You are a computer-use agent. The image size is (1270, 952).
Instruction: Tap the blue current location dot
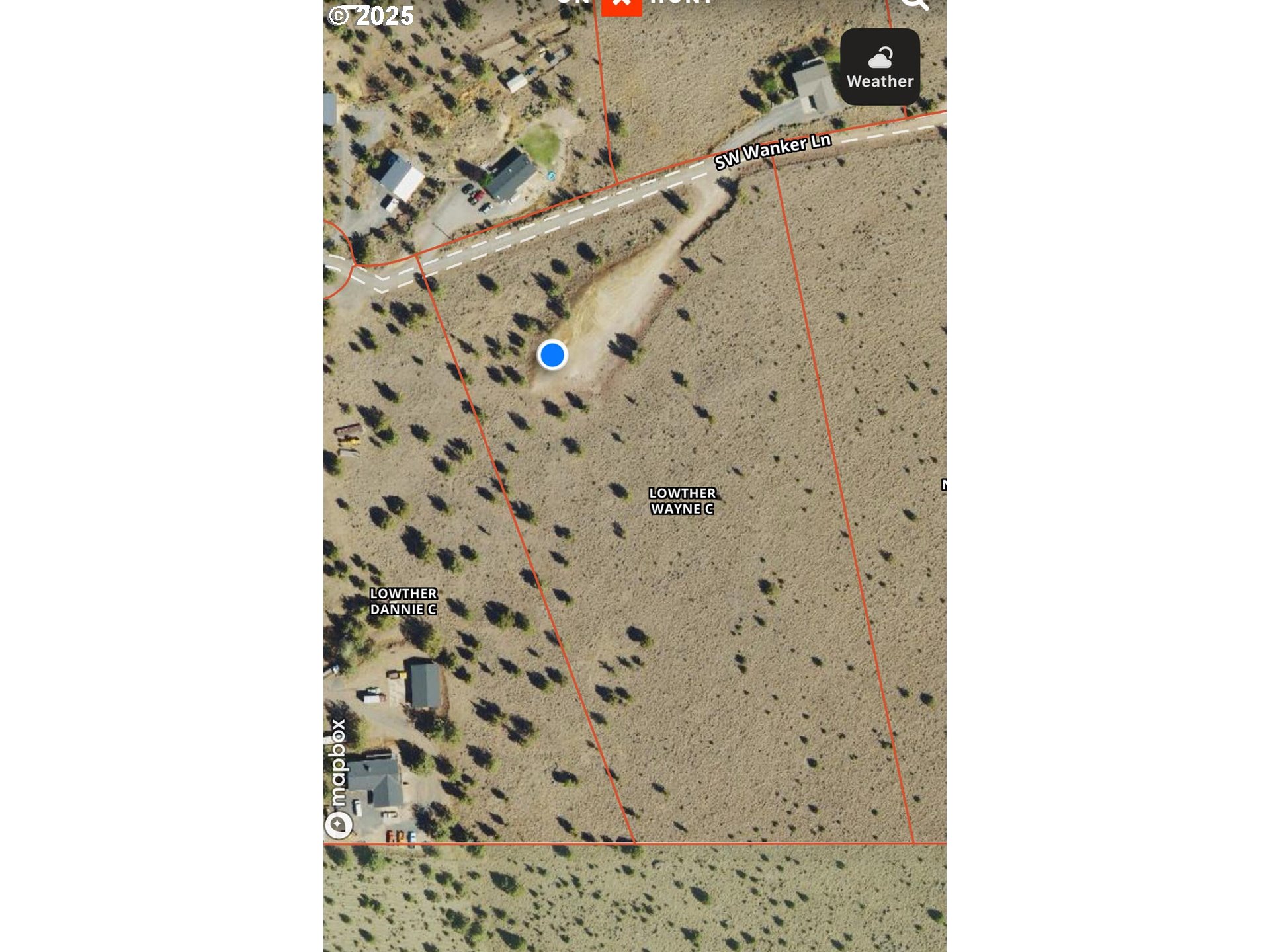(x=552, y=355)
